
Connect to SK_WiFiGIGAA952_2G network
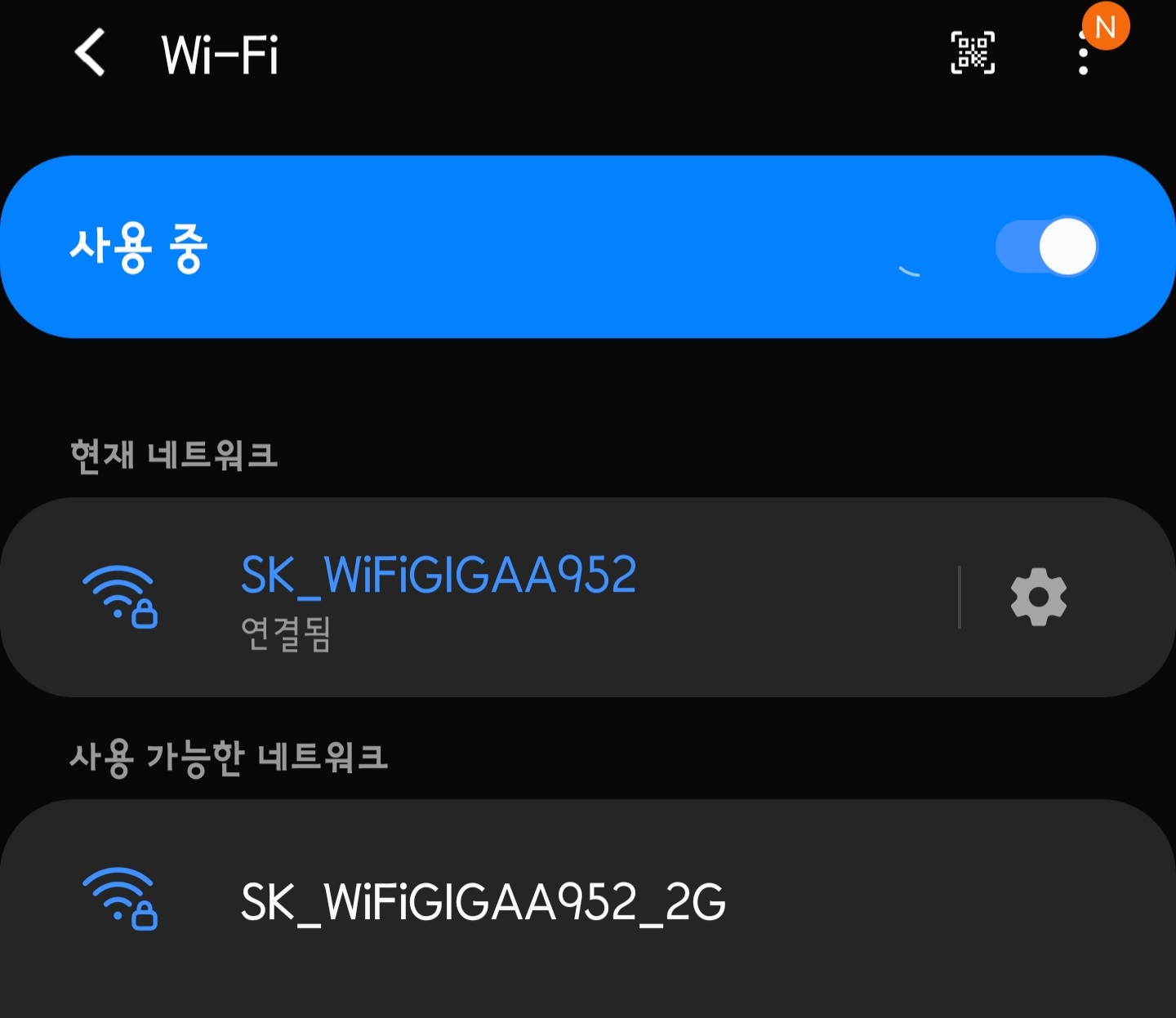pyautogui.click(x=588, y=901)
